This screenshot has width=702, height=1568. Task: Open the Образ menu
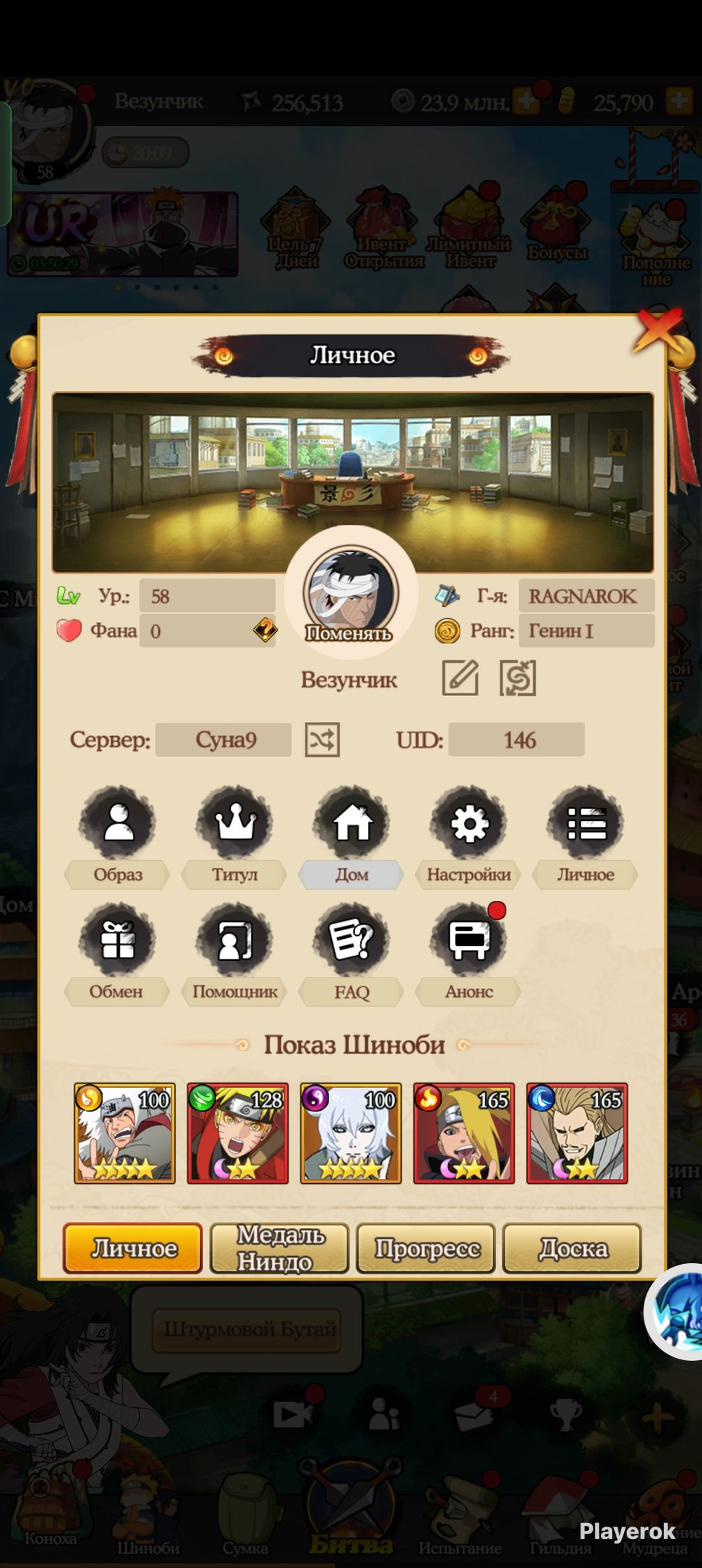[118, 823]
